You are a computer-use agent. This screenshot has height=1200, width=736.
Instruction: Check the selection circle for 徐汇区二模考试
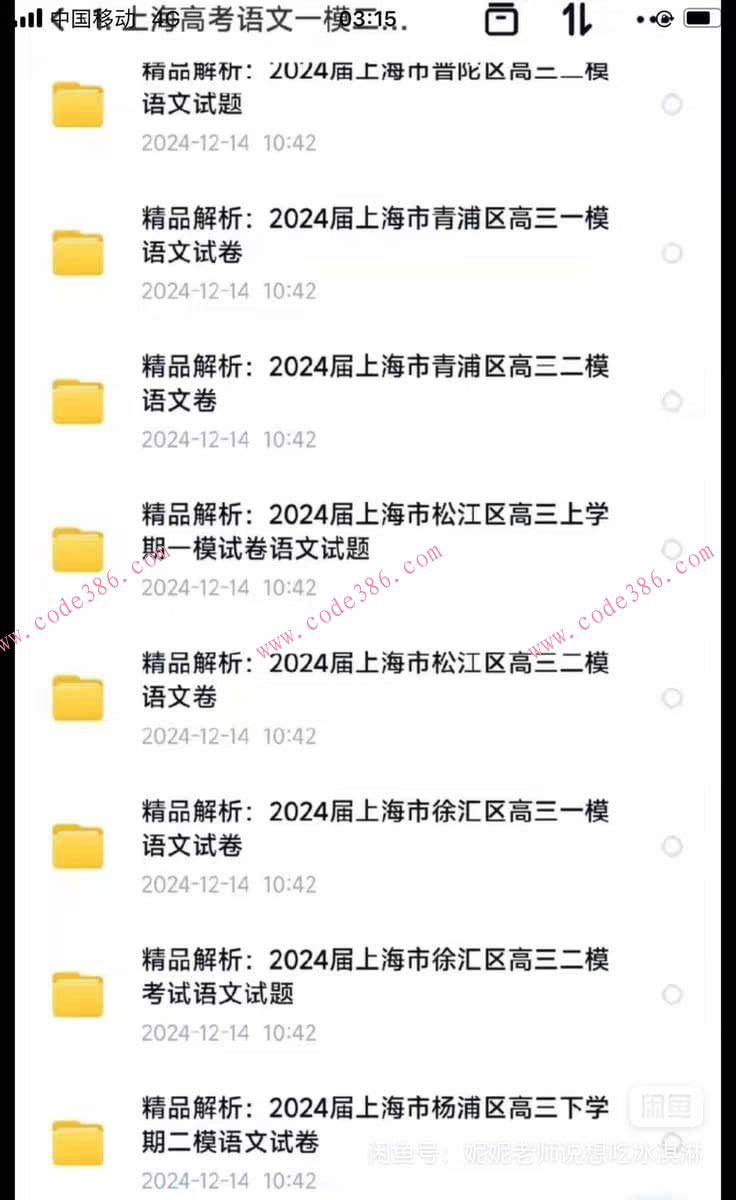point(672,995)
